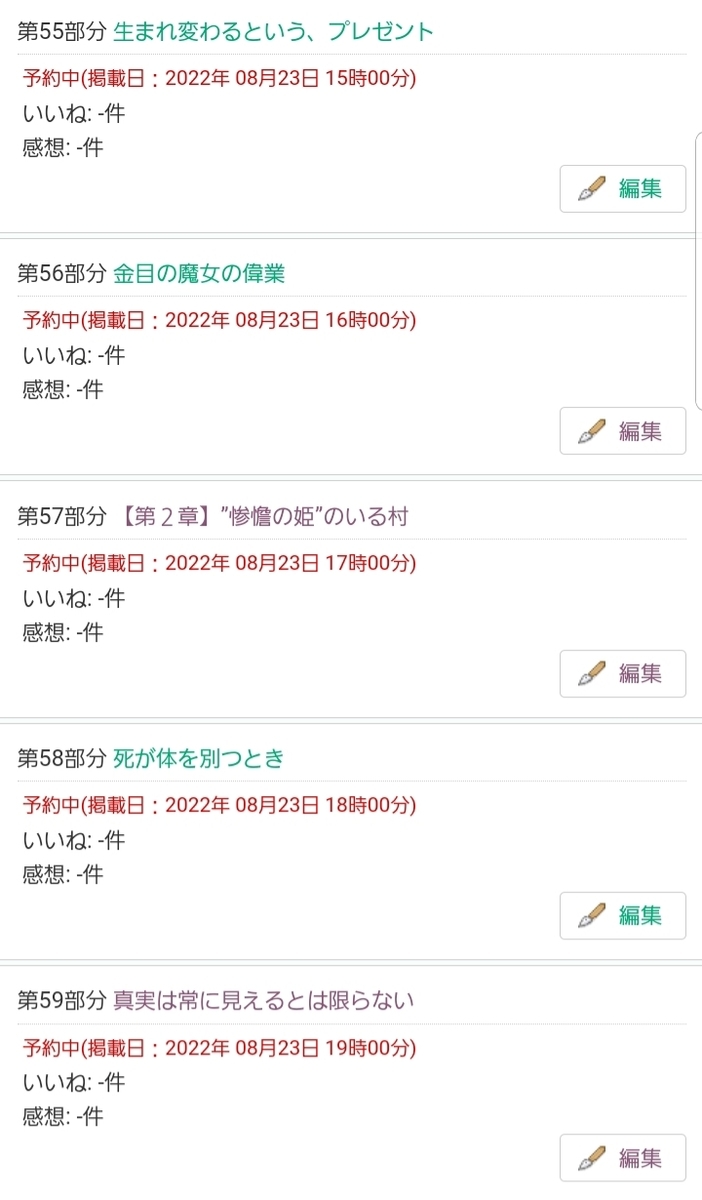
Task: Edit part 55 with its 編集 button
Action: point(622,188)
